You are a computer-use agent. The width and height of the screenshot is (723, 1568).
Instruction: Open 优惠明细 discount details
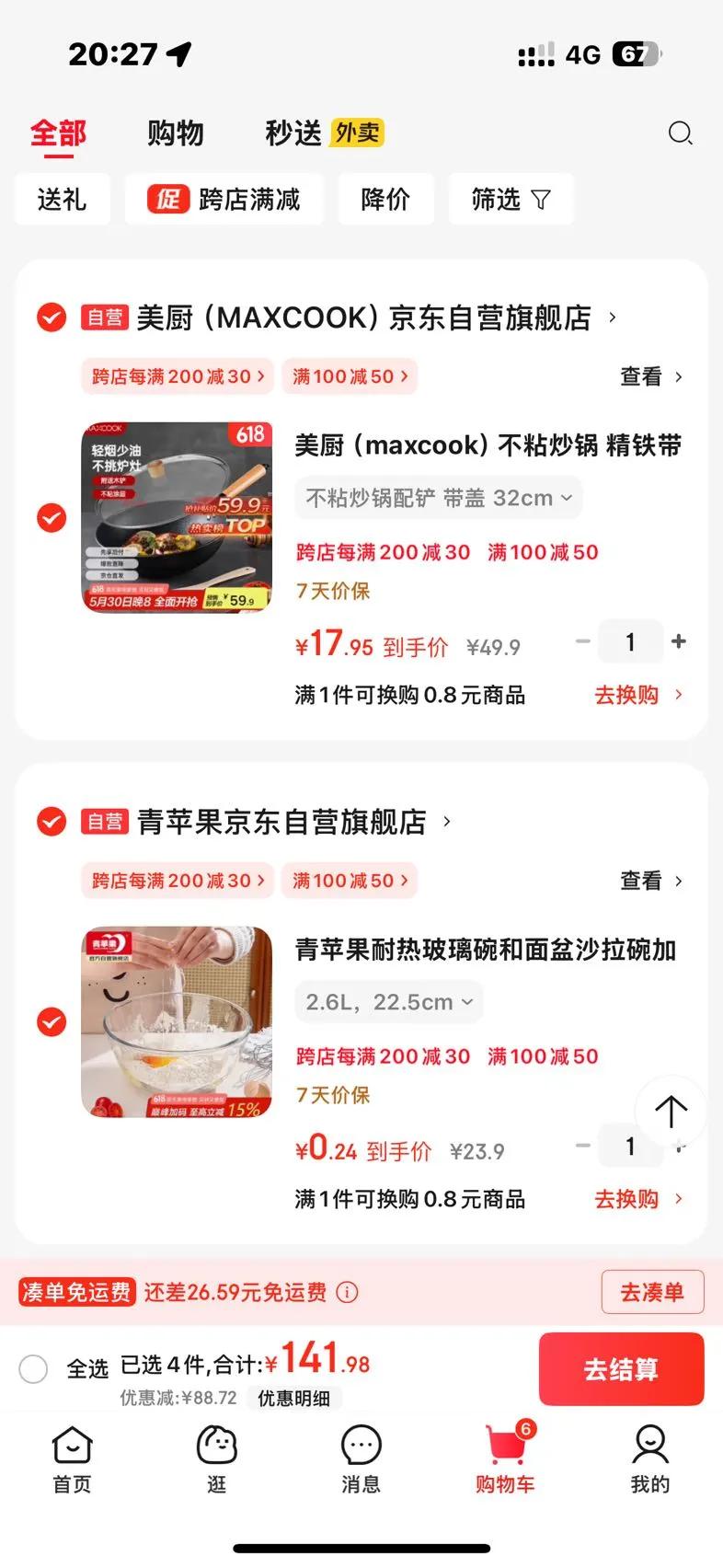point(293,1398)
